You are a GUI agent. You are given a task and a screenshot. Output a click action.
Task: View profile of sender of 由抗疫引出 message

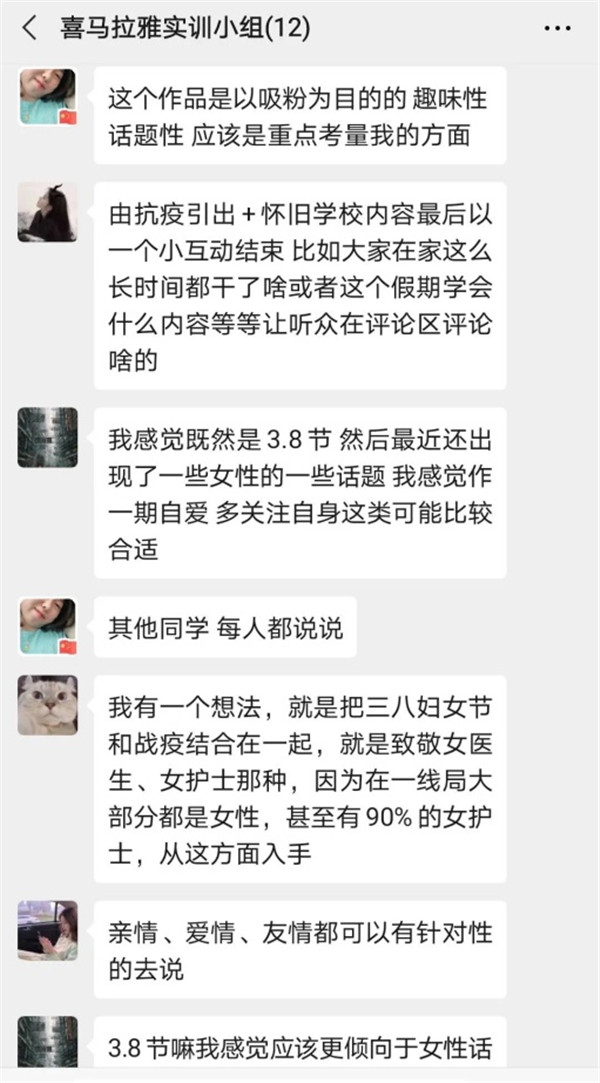pyautogui.click(x=47, y=212)
